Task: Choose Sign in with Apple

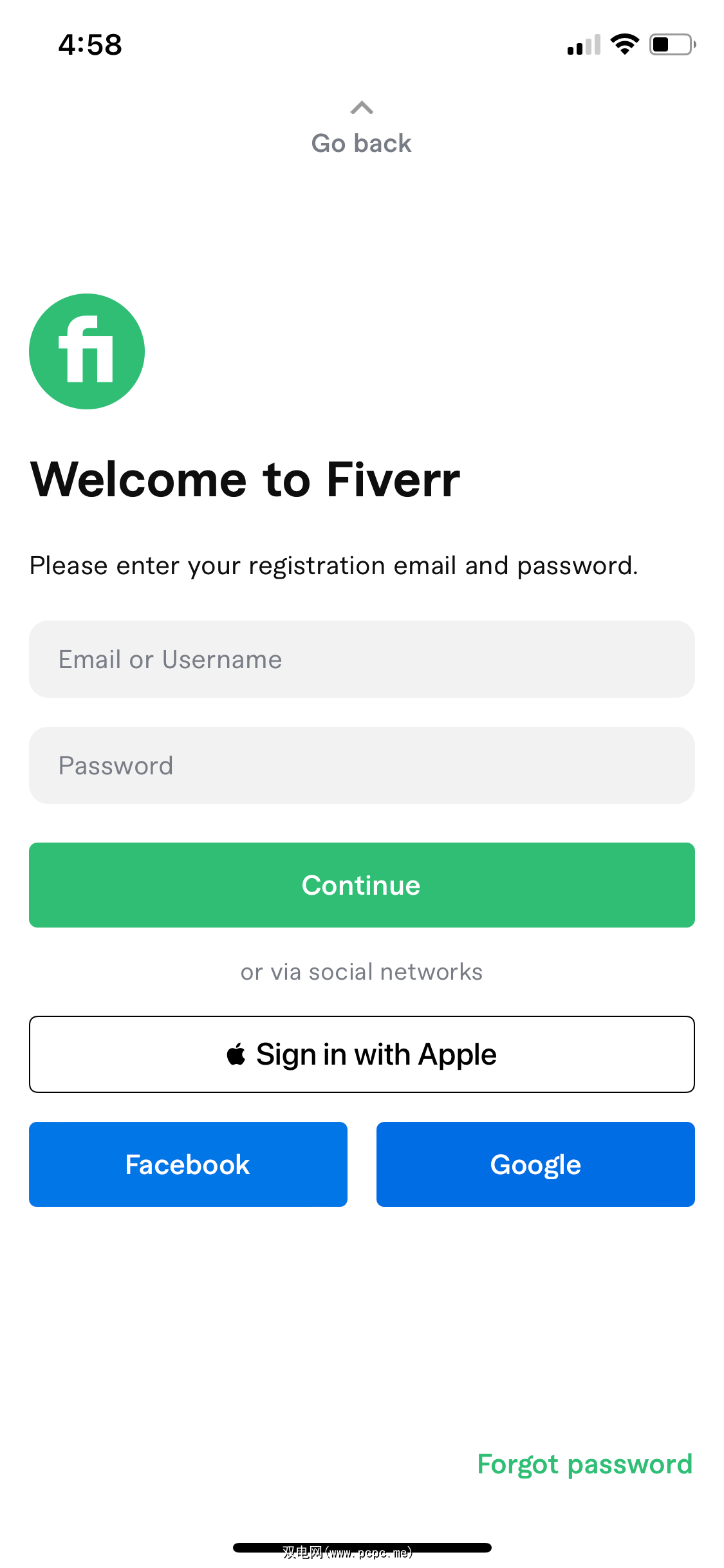Action: tap(361, 1054)
